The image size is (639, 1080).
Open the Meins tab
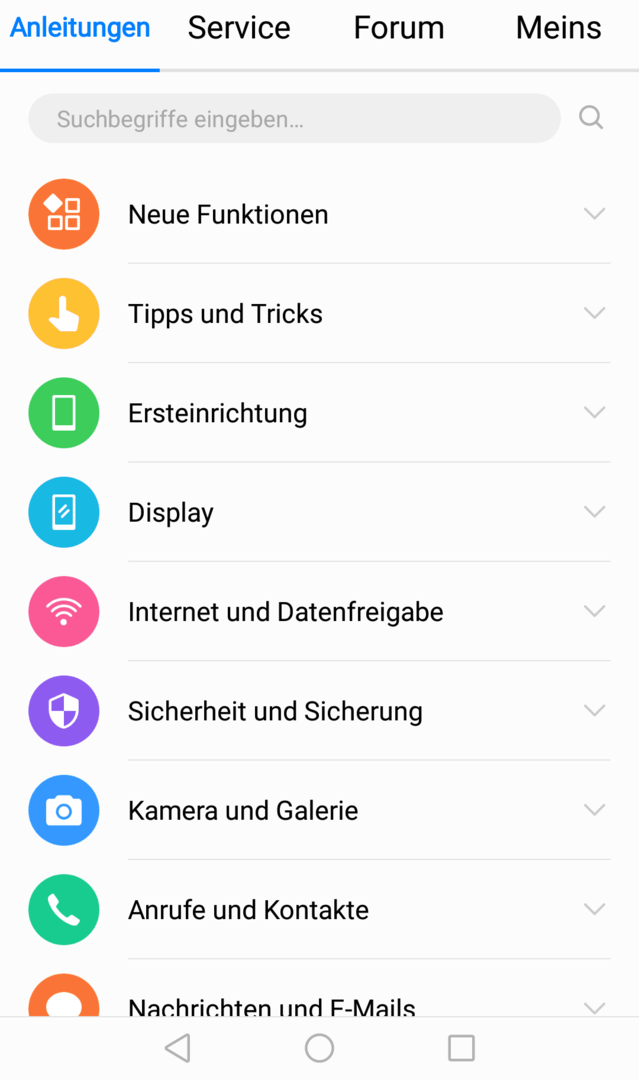(558, 28)
